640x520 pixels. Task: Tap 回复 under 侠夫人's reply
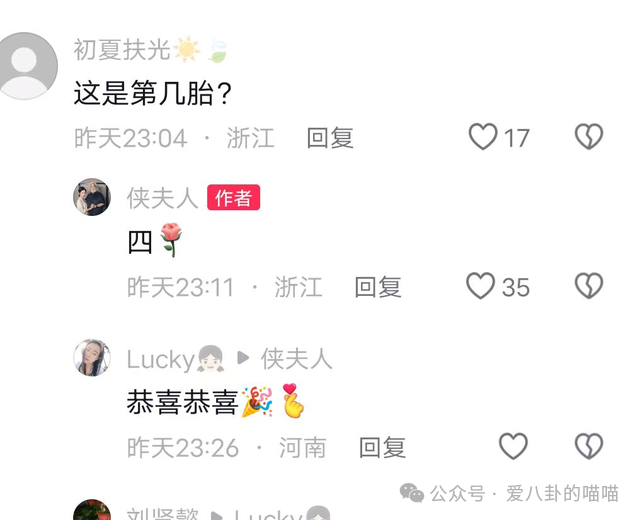[x=378, y=287]
